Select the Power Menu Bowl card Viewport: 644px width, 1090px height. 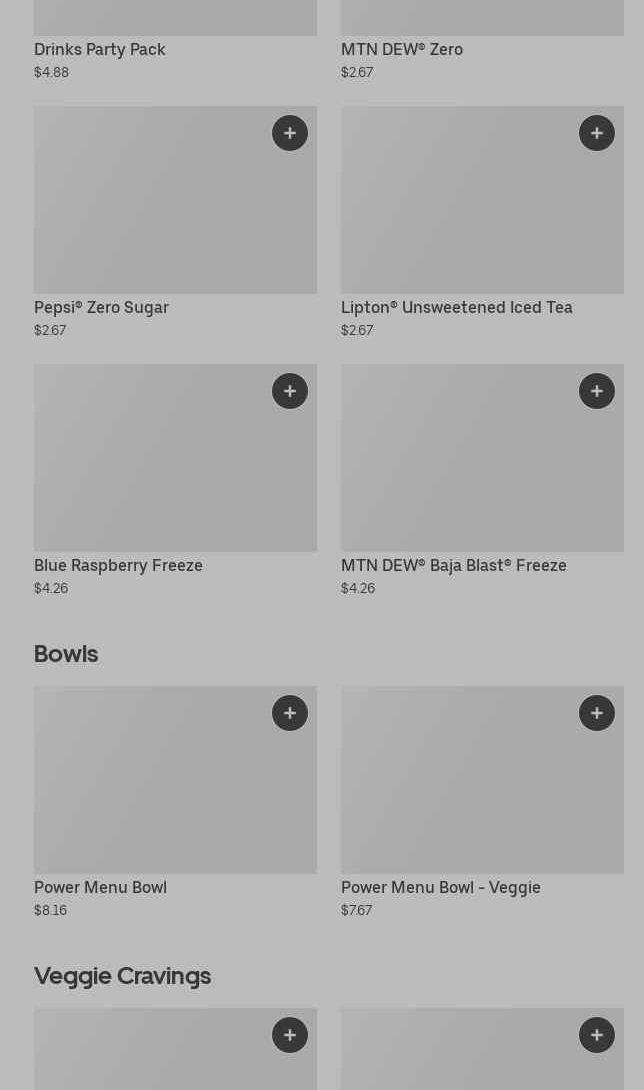point(175,802)
